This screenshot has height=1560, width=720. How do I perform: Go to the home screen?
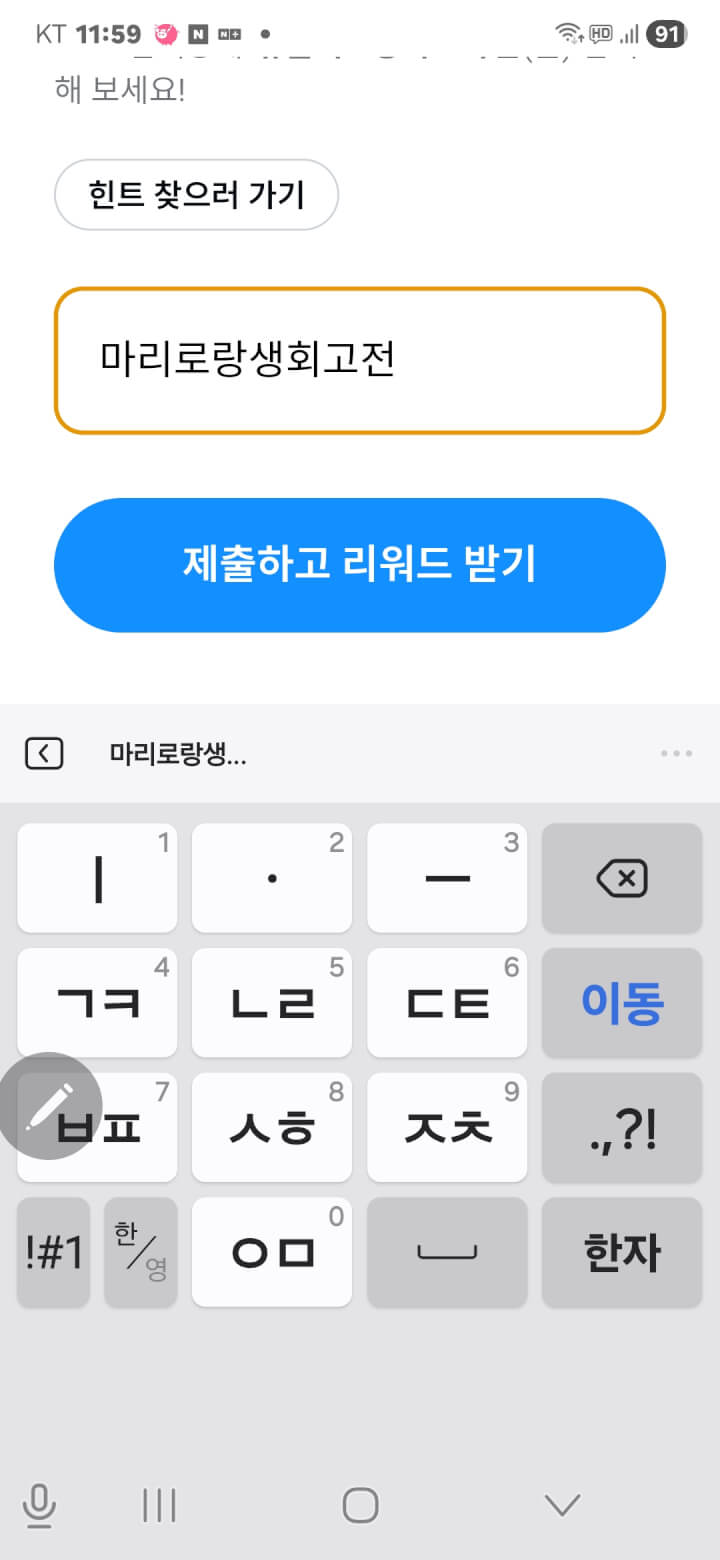[x=360, y=1504]
